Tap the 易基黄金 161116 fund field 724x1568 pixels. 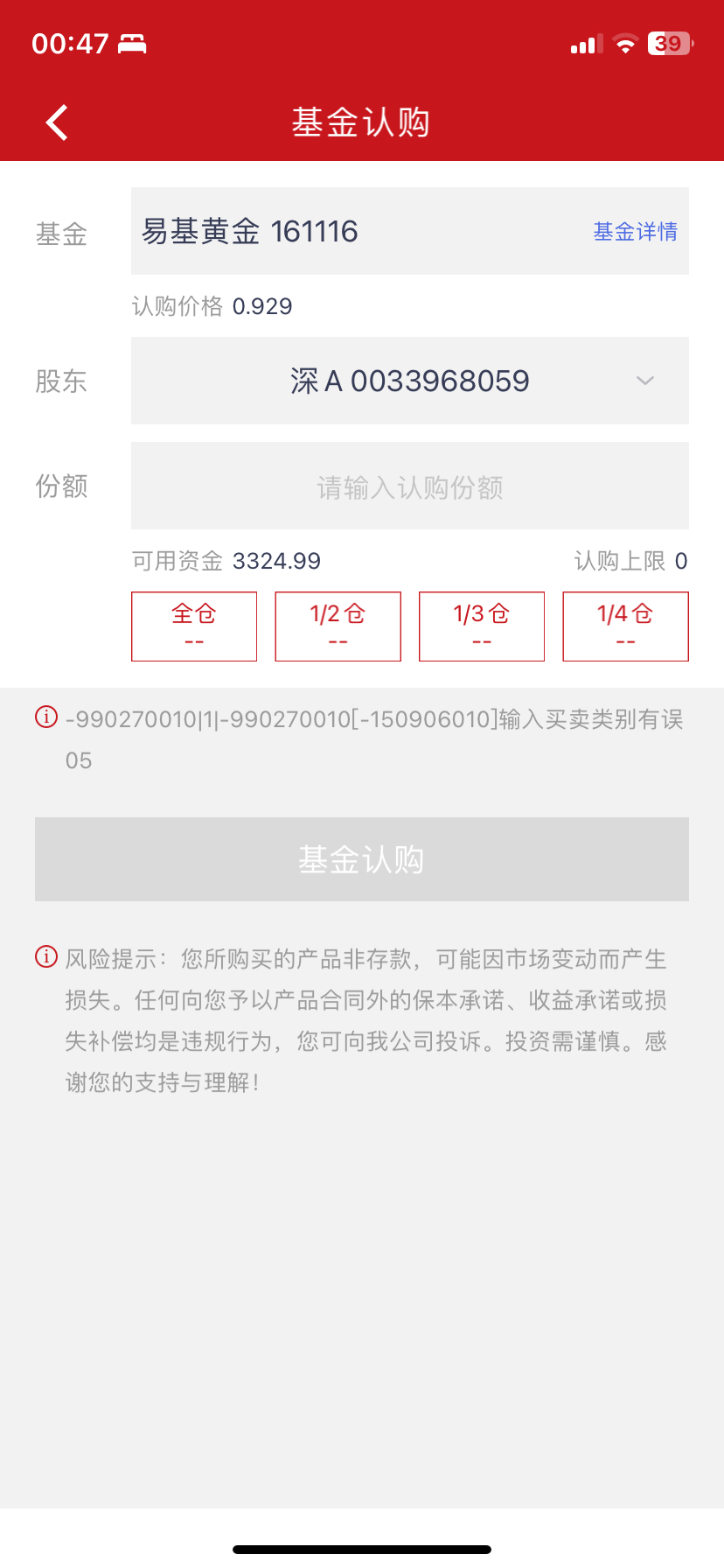click(410, 231)
